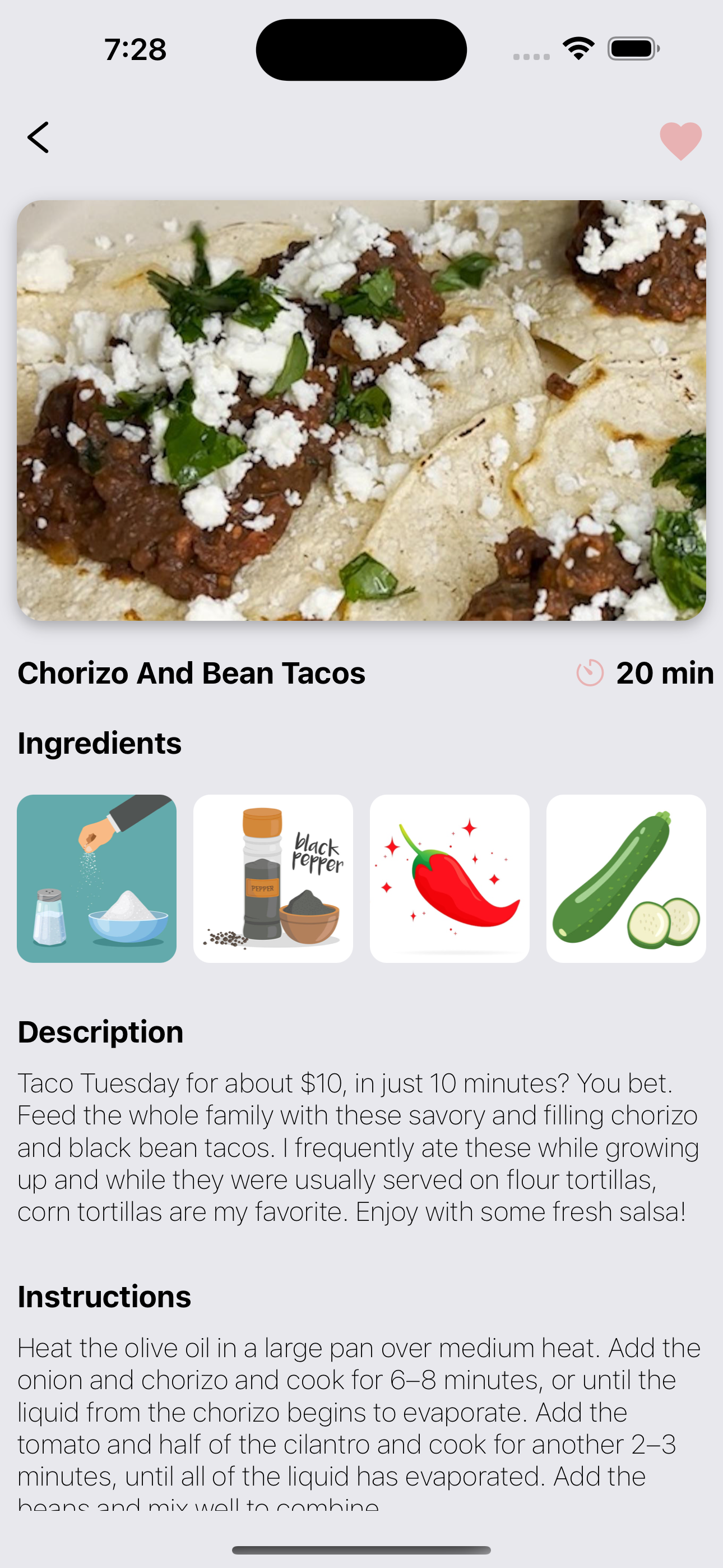The image size is (723, 1568).
Task: Tap the 20 min cooking time label
Action: (664, 673)
